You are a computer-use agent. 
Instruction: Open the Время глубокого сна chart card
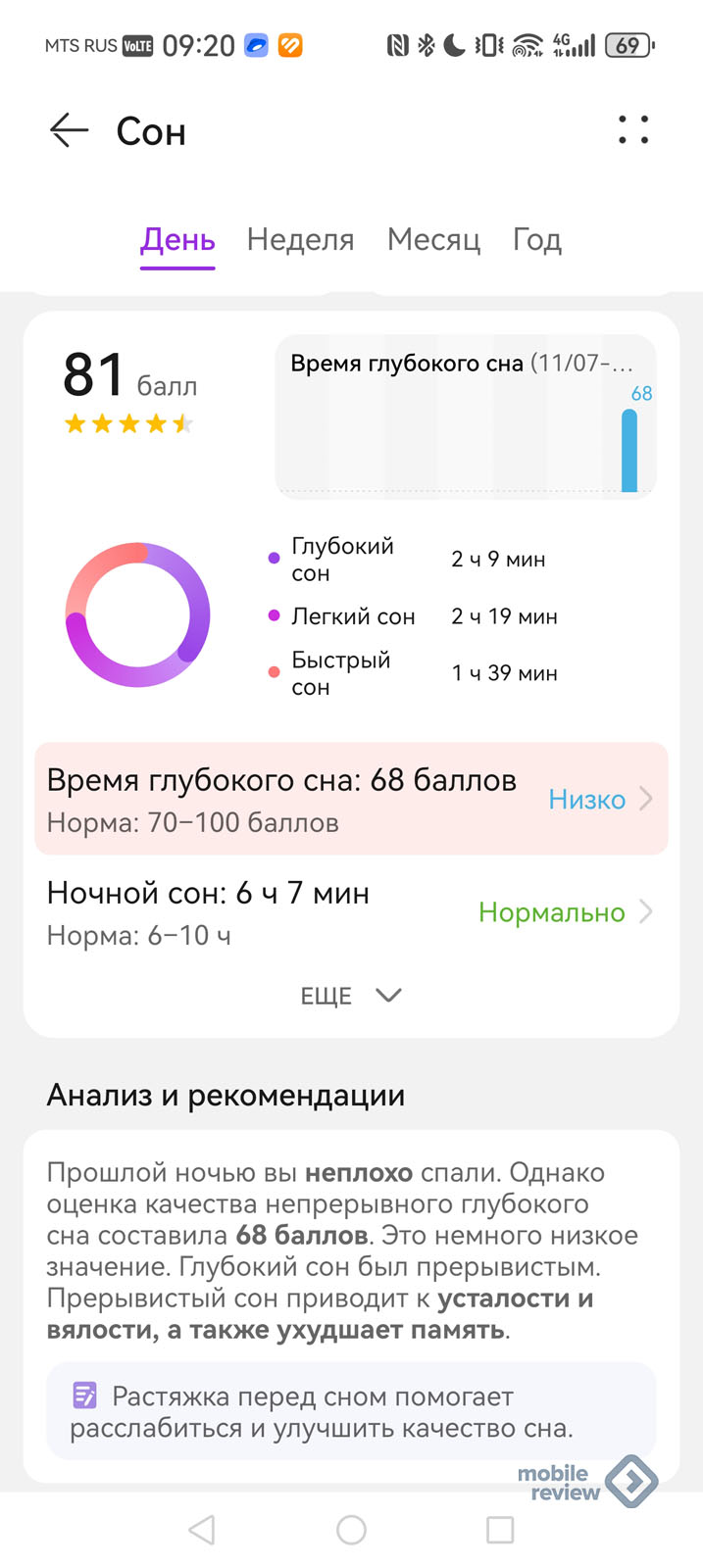pyautogui.click(x=465, y=417)
